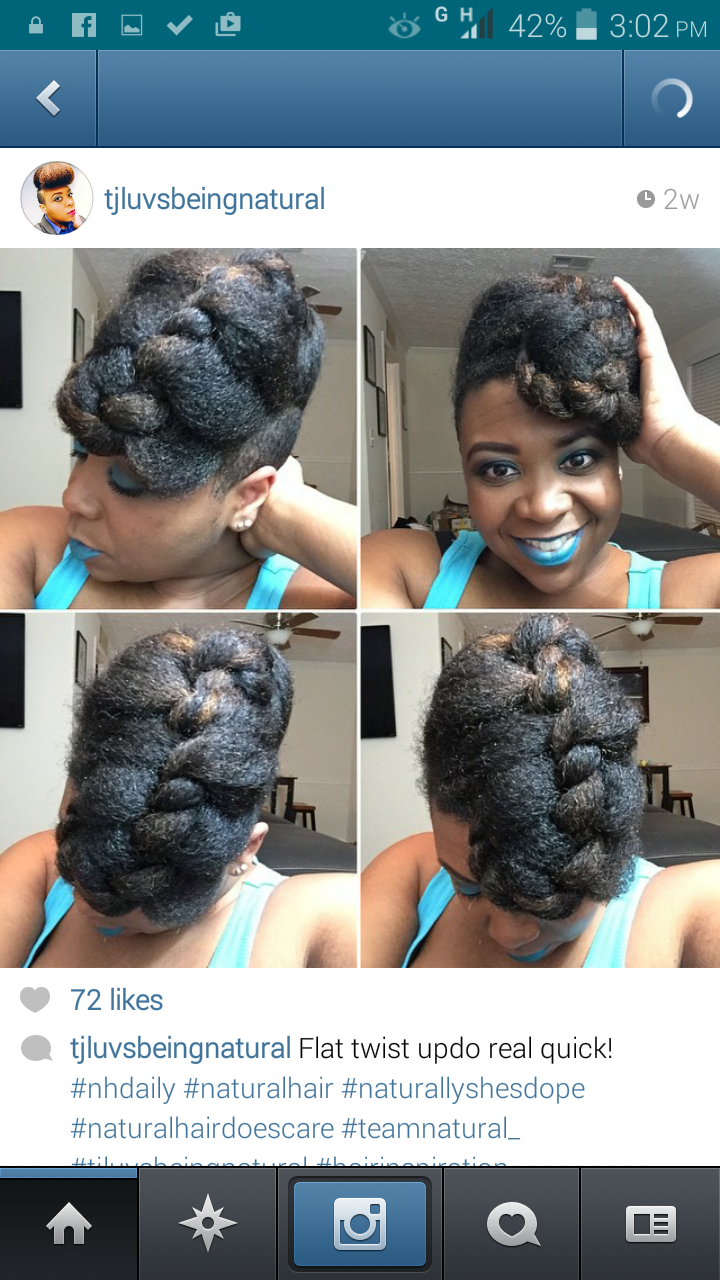The height and width of the screenshot is (1280, 720).
Task: Open the camera tab
Action: [360, 1224]
